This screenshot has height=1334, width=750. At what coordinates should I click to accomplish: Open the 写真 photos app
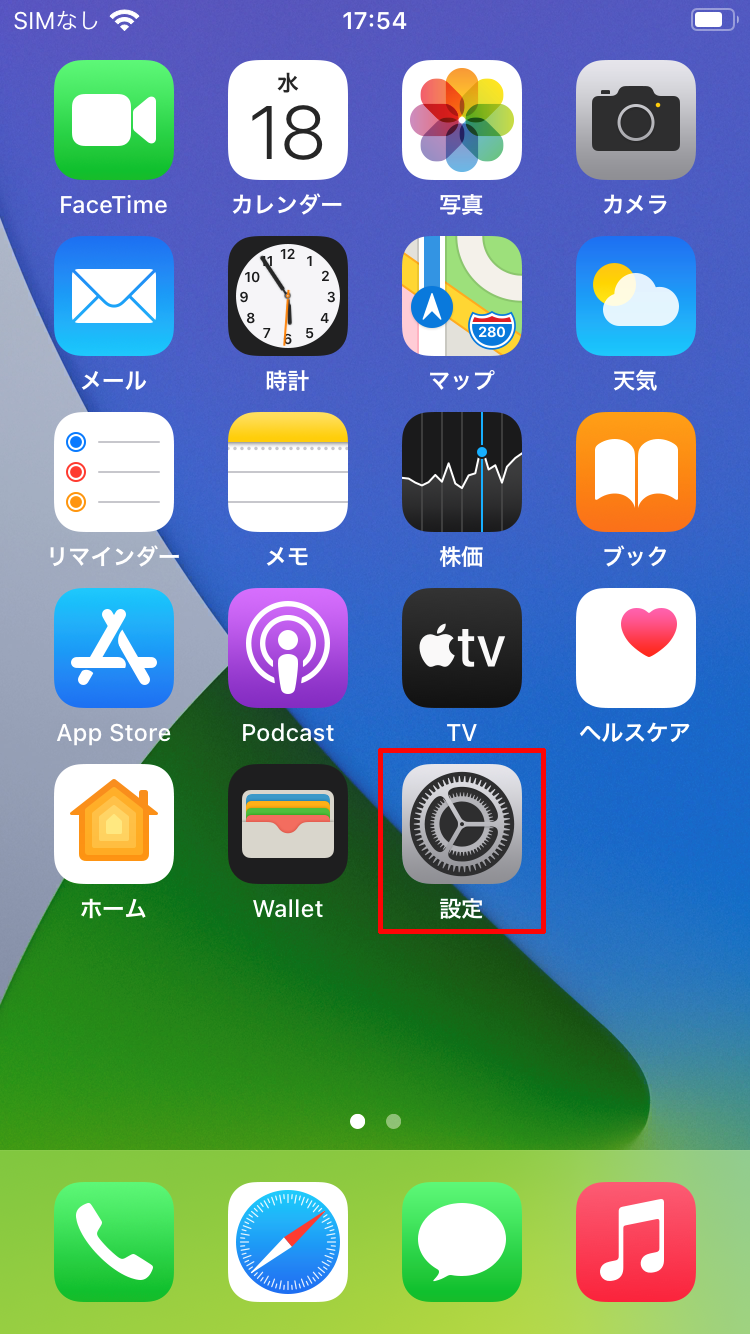[x=461, y=120]
